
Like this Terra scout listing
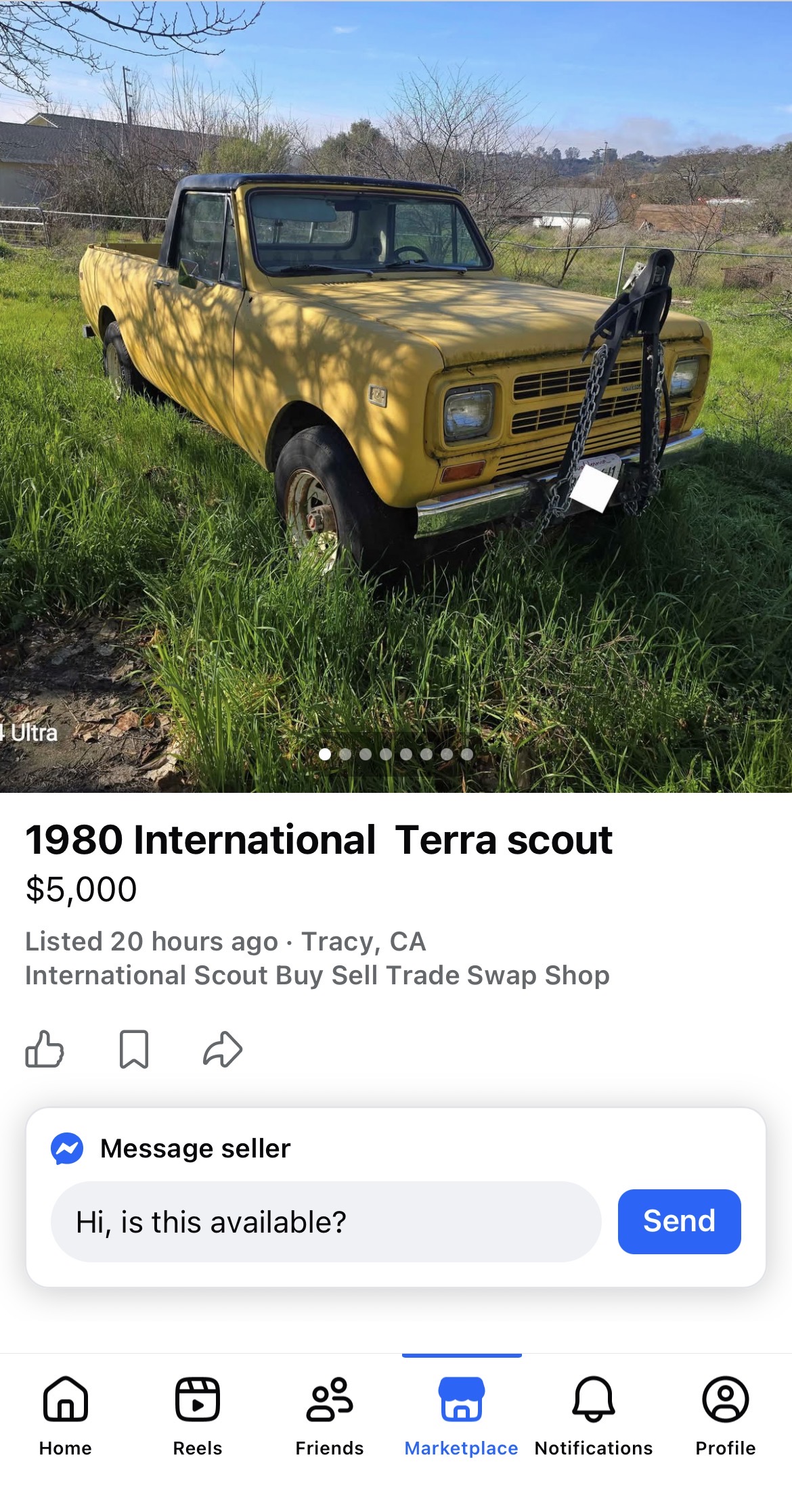pos(45,1049)
